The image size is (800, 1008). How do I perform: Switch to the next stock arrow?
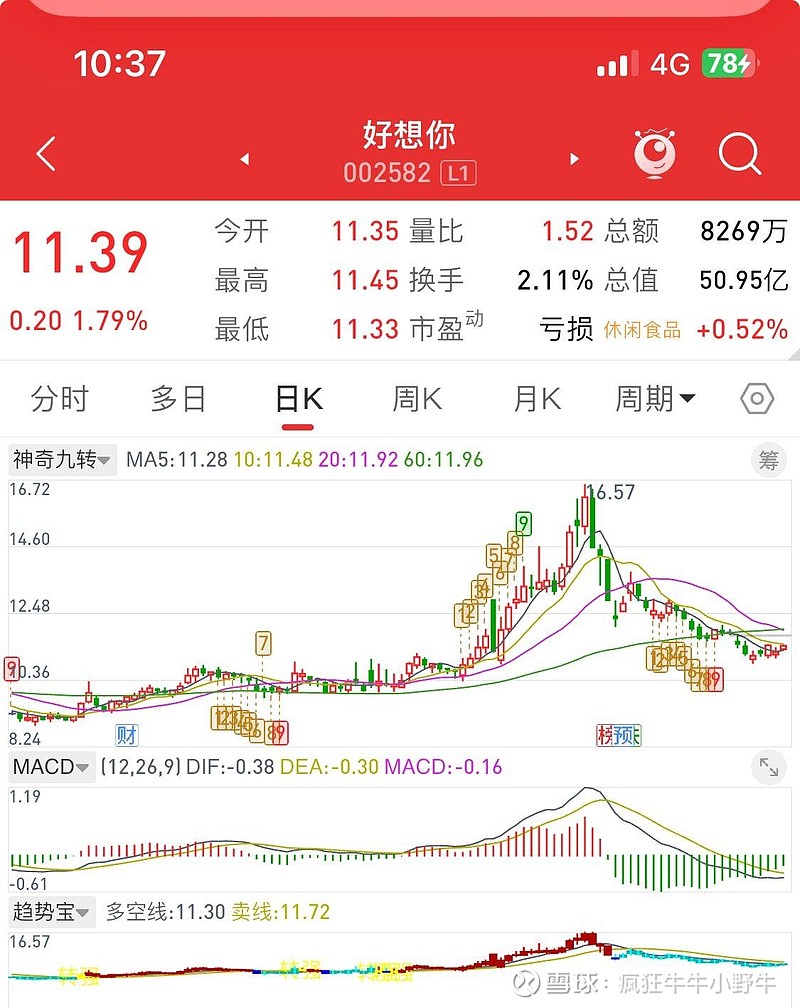click(x=574, y=159)
